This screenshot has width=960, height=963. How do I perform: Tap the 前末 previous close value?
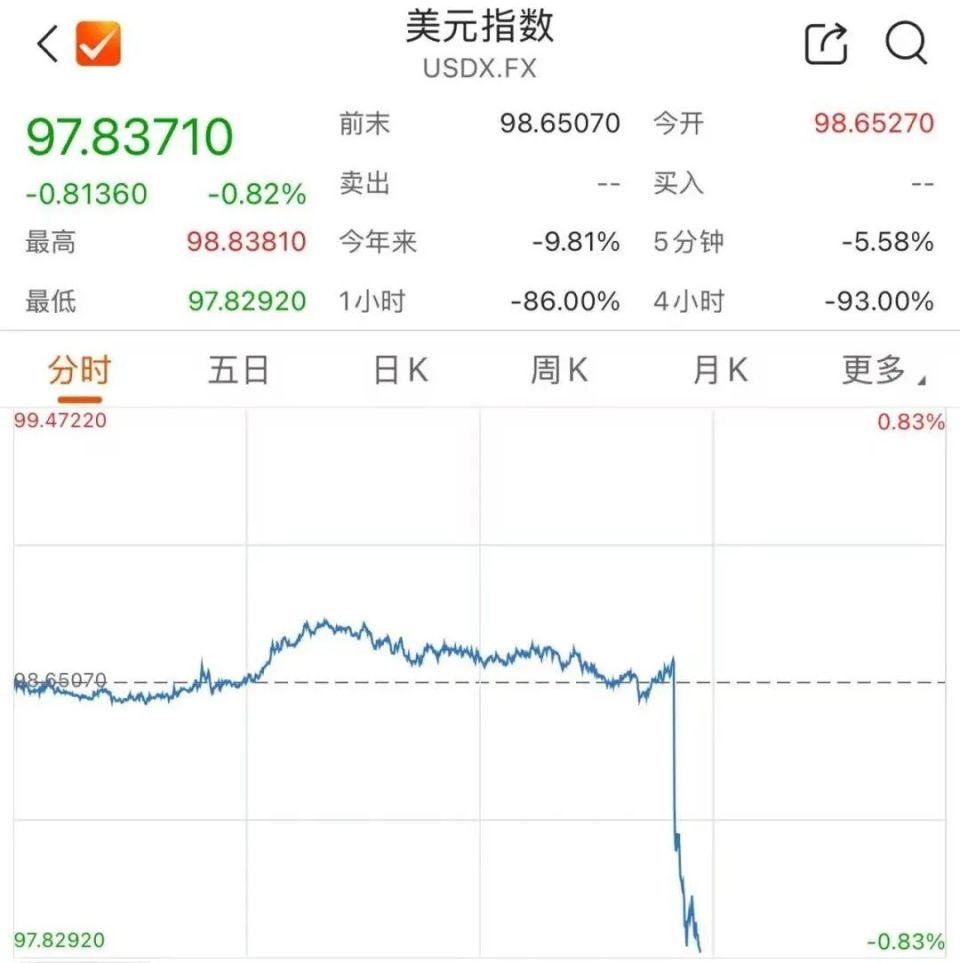click(x=561, y=122)
